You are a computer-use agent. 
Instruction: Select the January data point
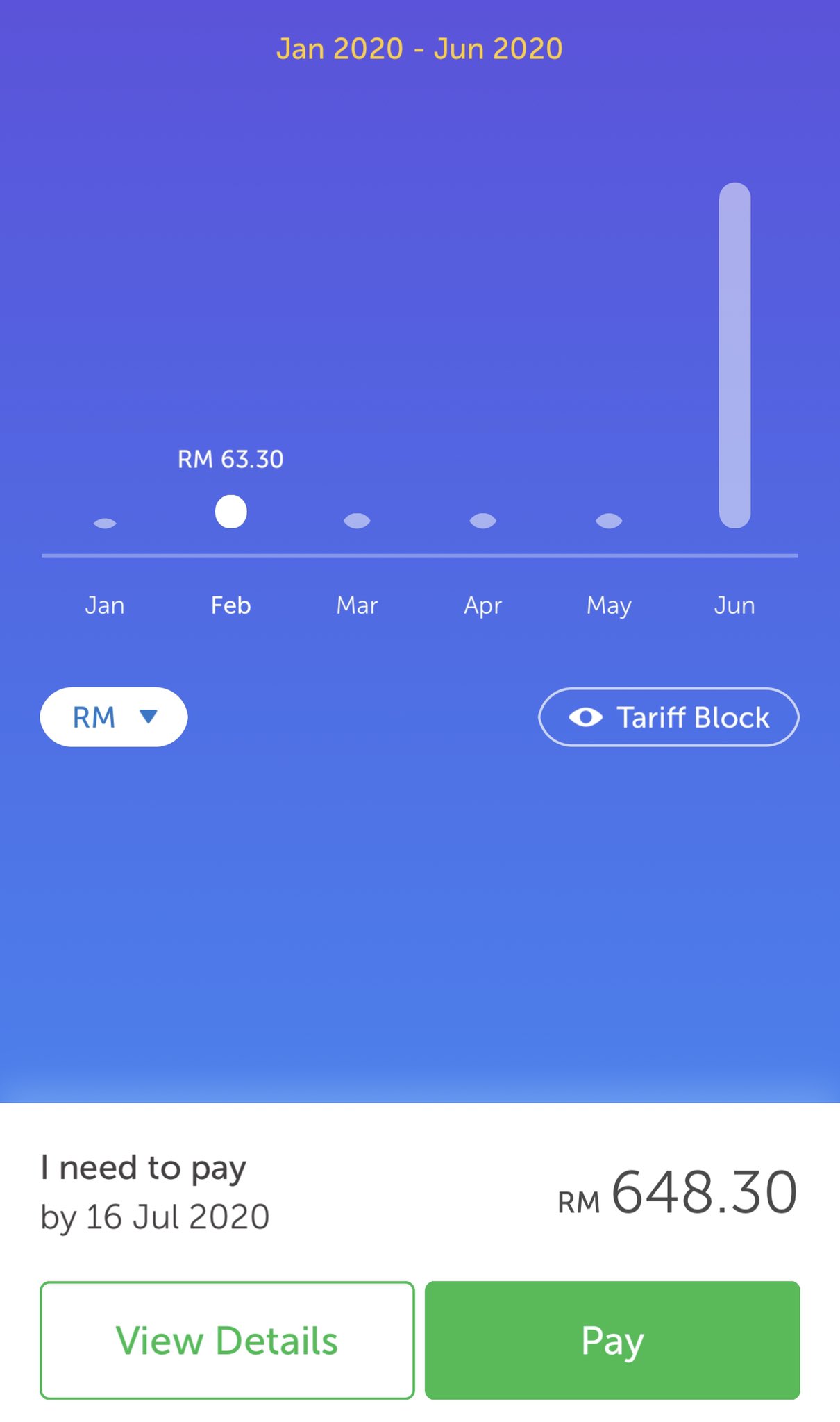click(x=105, y=523)
